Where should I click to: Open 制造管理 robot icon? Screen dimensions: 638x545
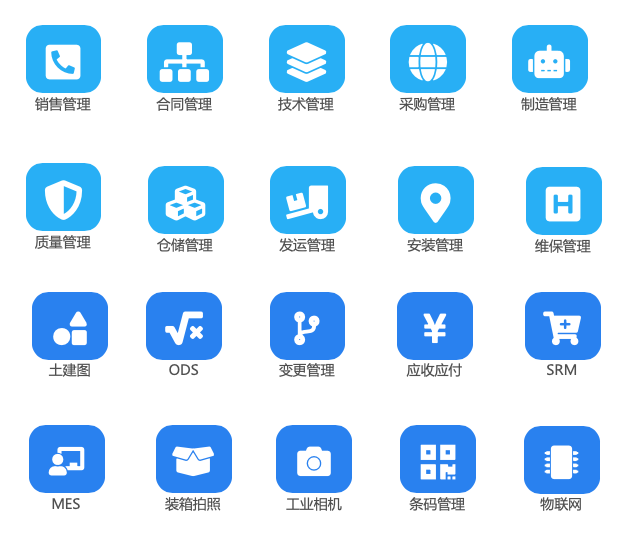[549, 60]
